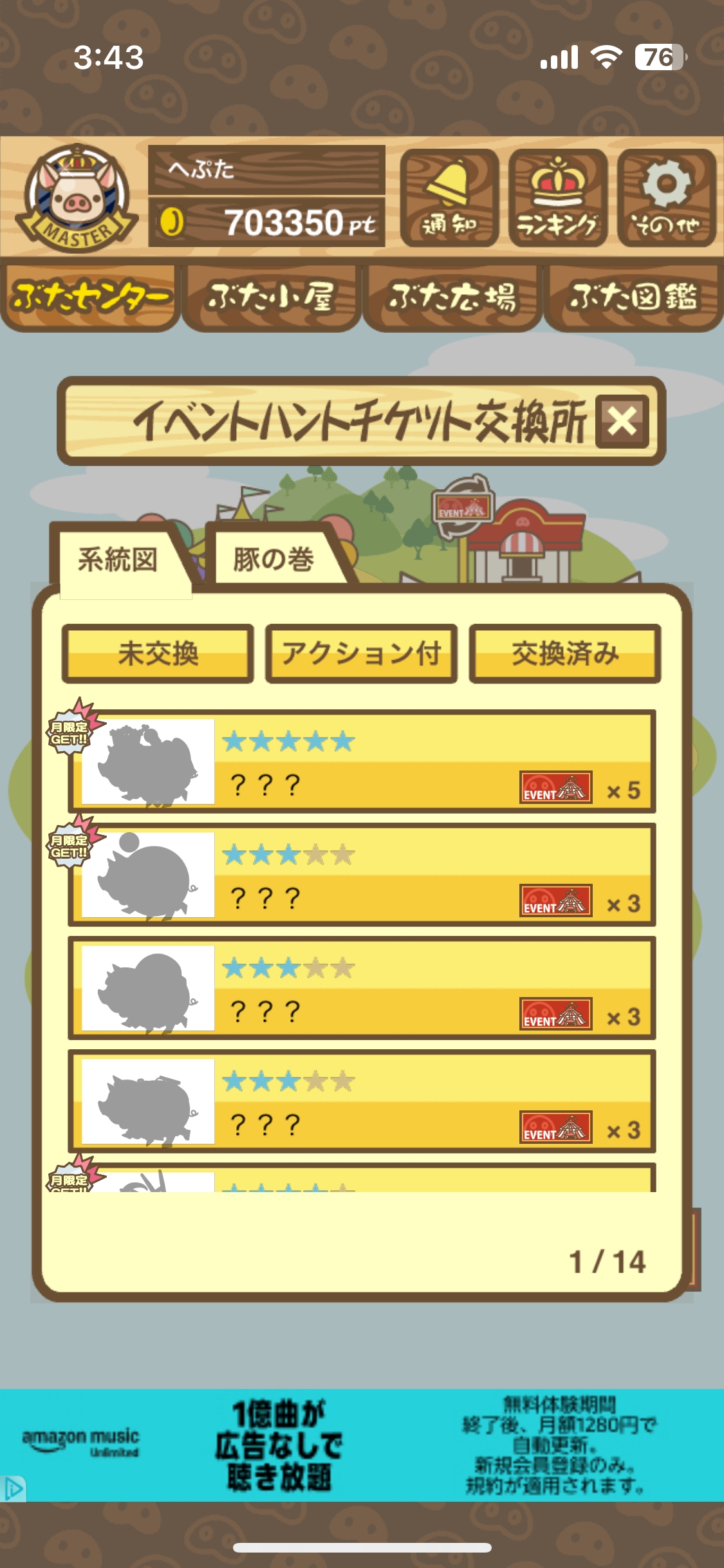Viewport: 724px width, 1568px height.
Task: Tap the MASTER pig profile badge
Action: [77, 198]
